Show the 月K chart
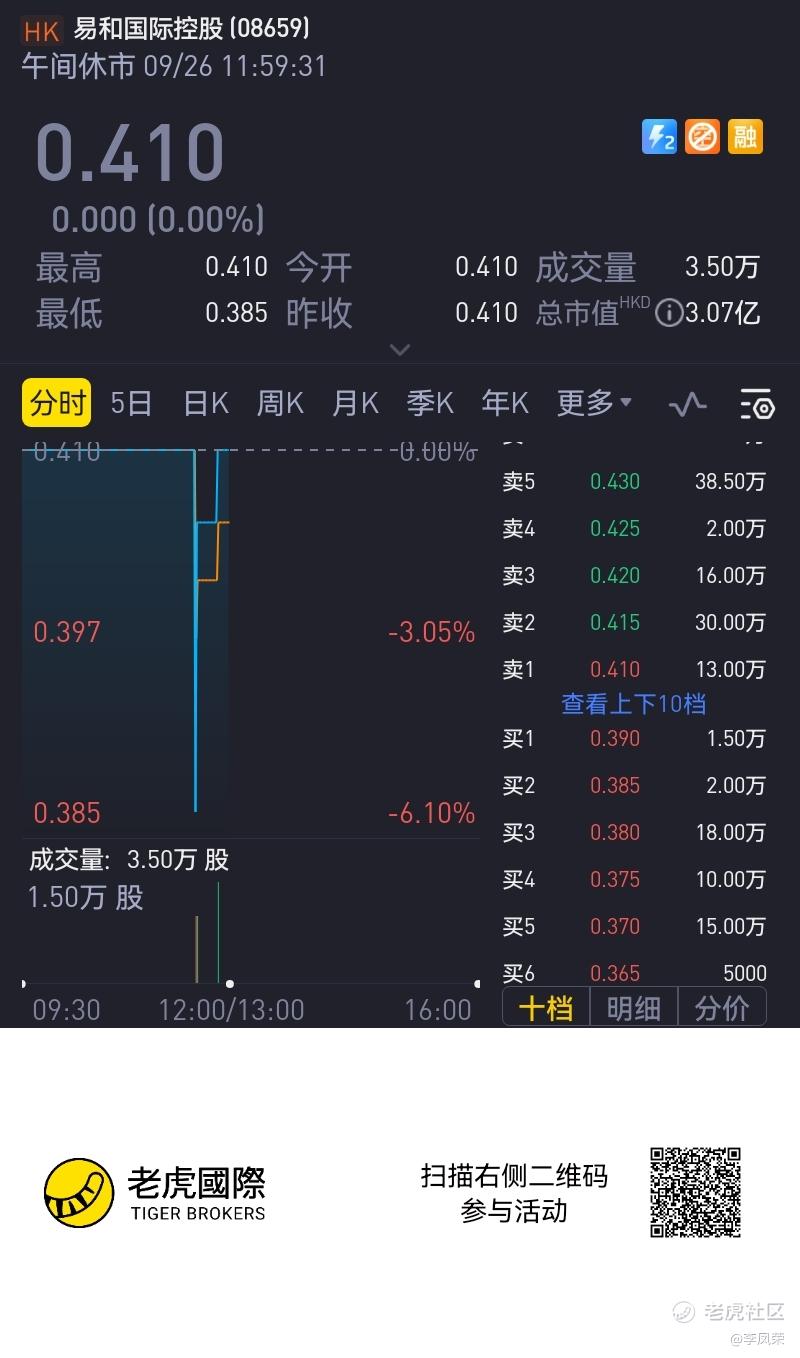This screenshot has height=1358, width=800. tap(355, 403)
